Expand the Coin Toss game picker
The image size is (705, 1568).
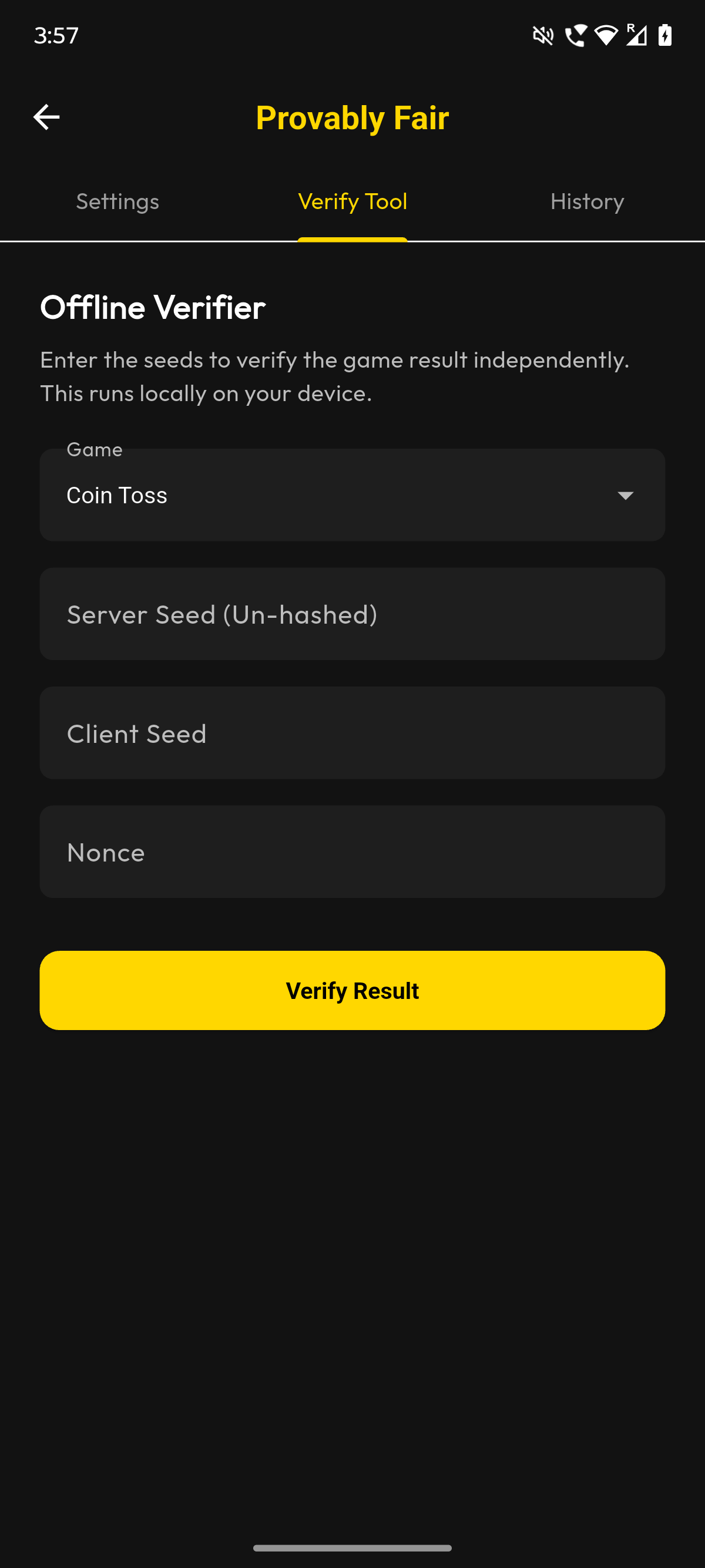351,494
